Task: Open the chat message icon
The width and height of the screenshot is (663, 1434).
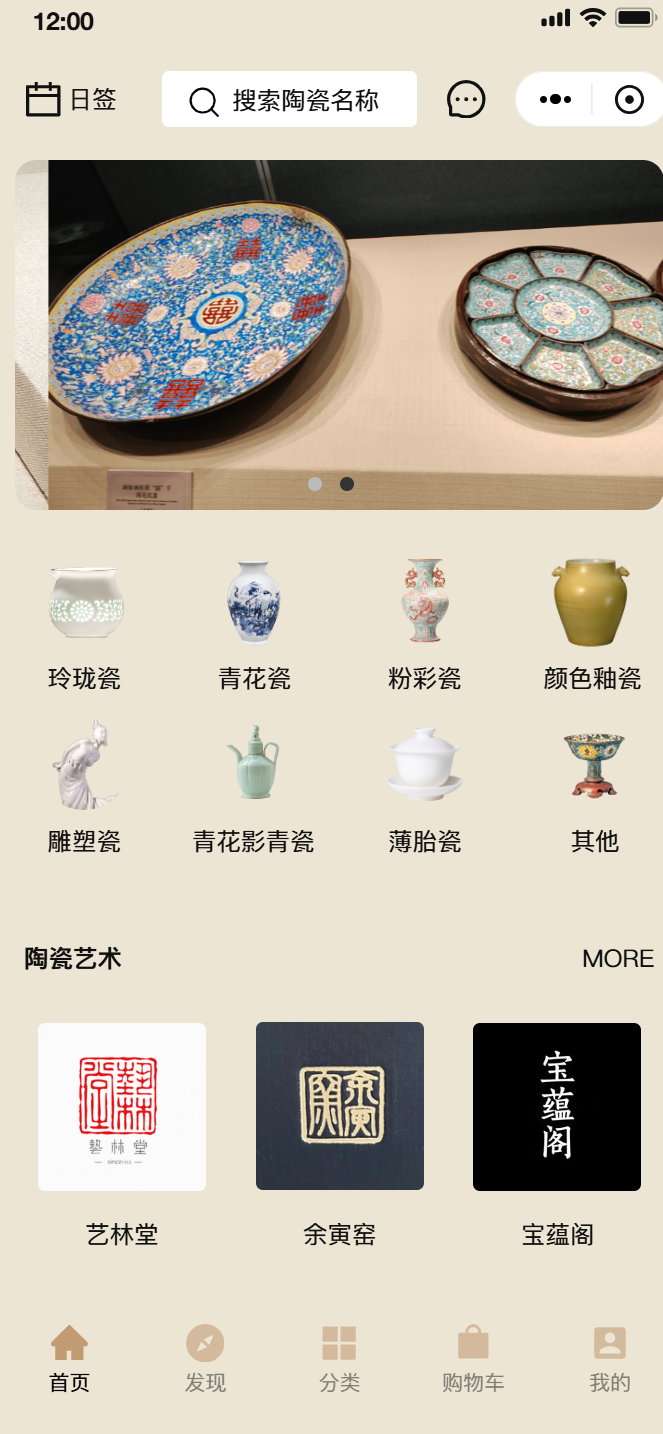Action: (x=466, y=99)
